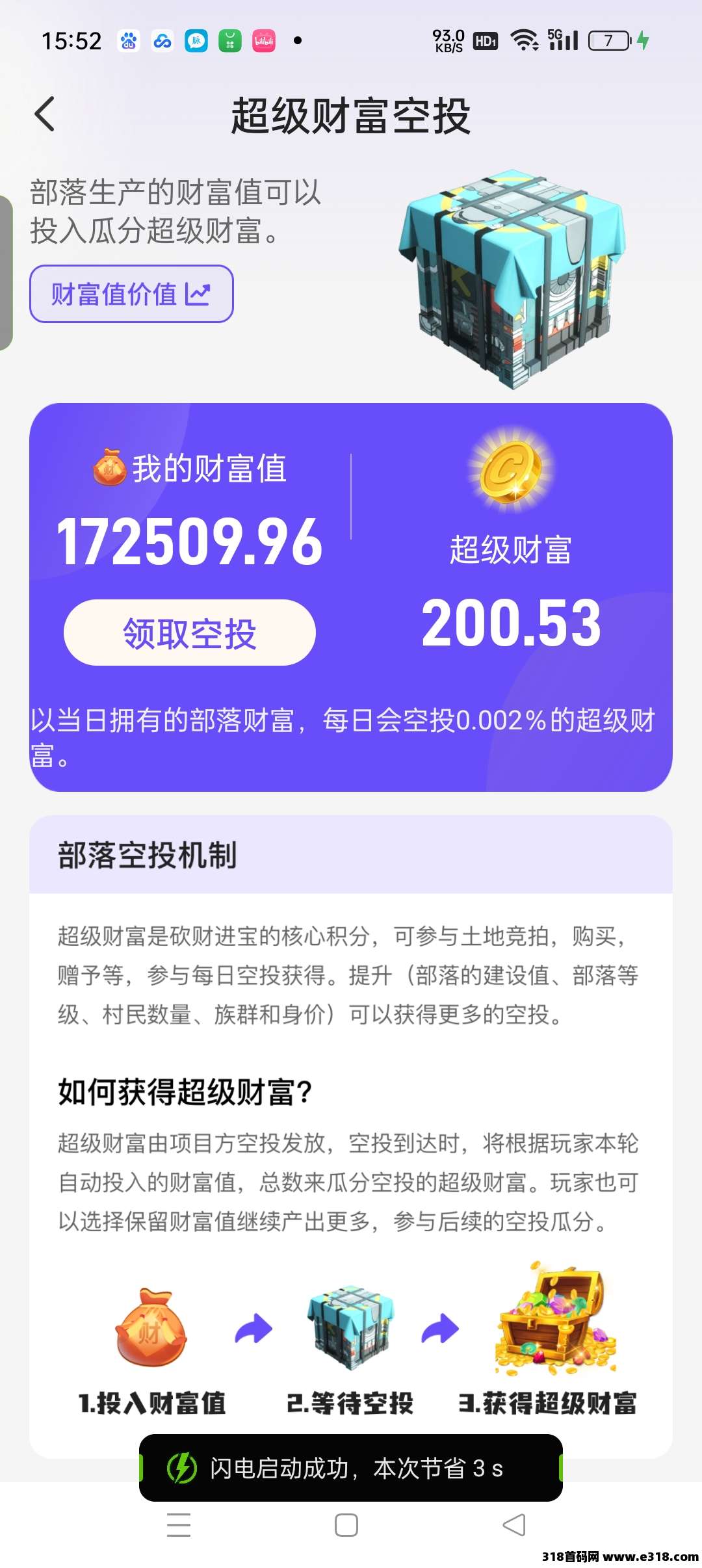
Task: Open 财富值价值 chart button
Action: coord(131,294)
